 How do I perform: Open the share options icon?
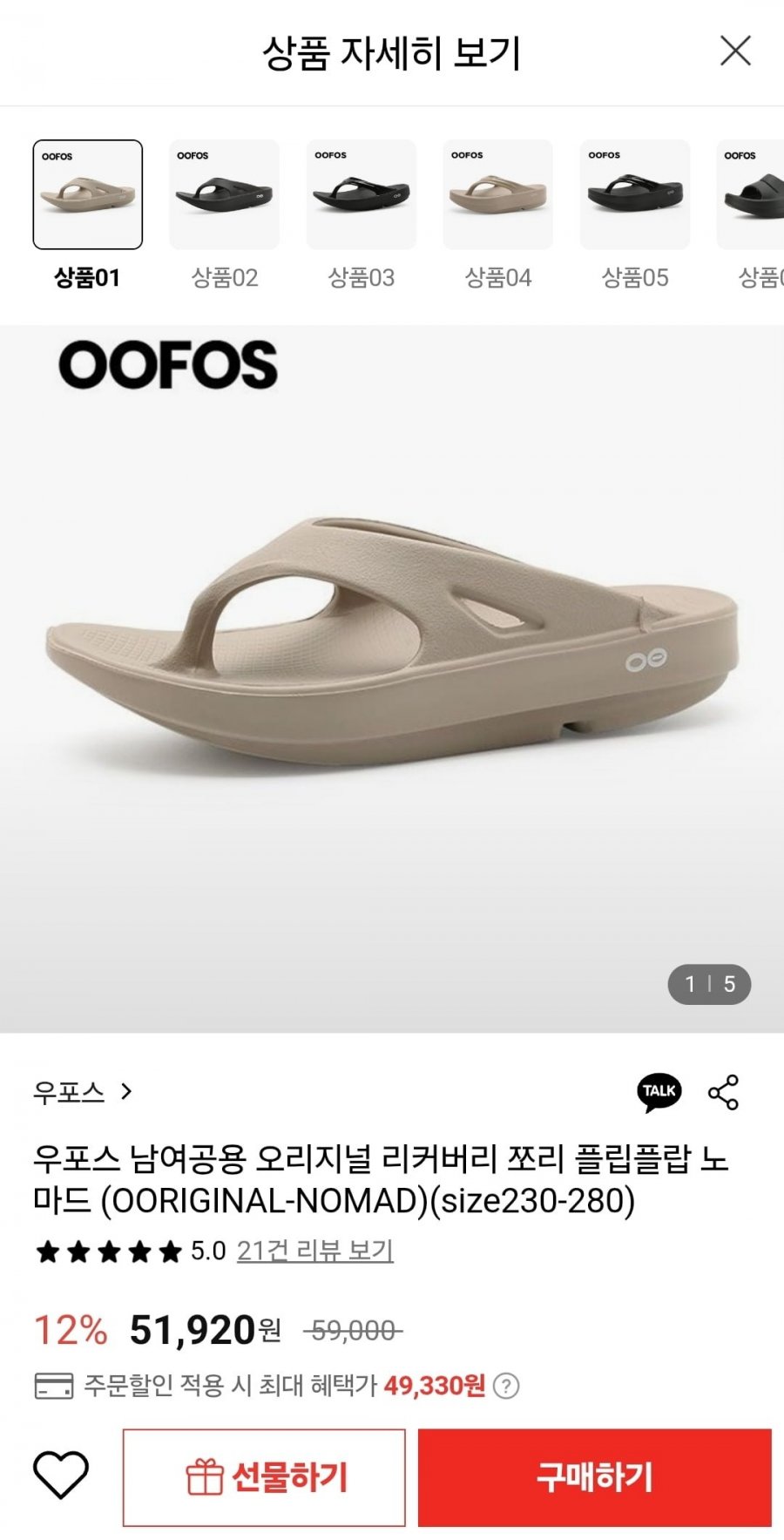point(723,1091)
